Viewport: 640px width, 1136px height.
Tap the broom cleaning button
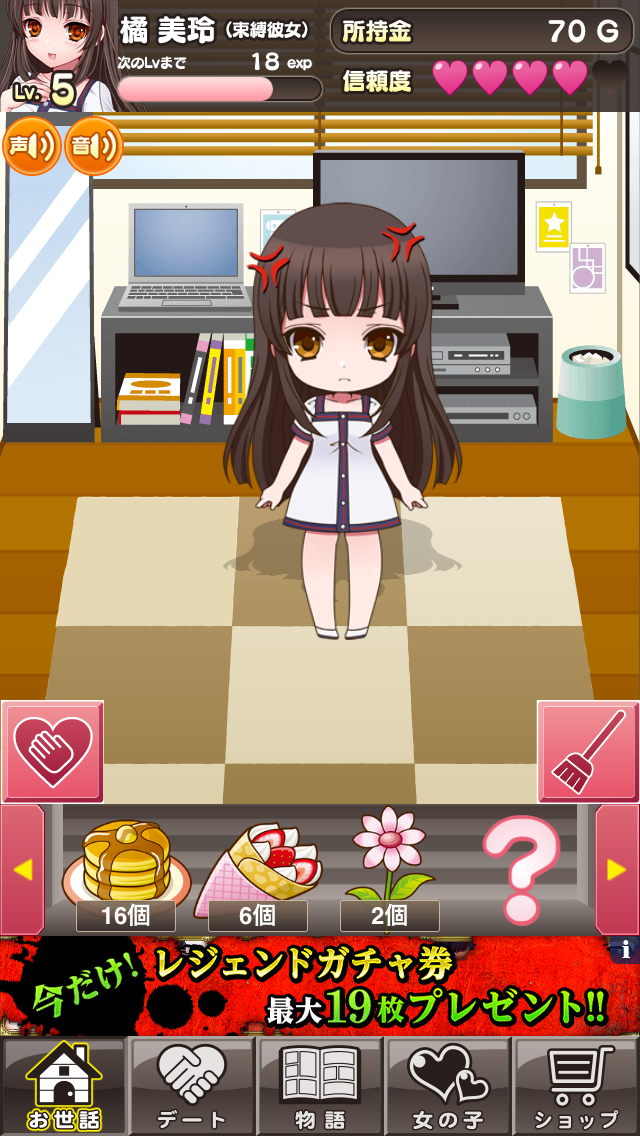[588, 751]
